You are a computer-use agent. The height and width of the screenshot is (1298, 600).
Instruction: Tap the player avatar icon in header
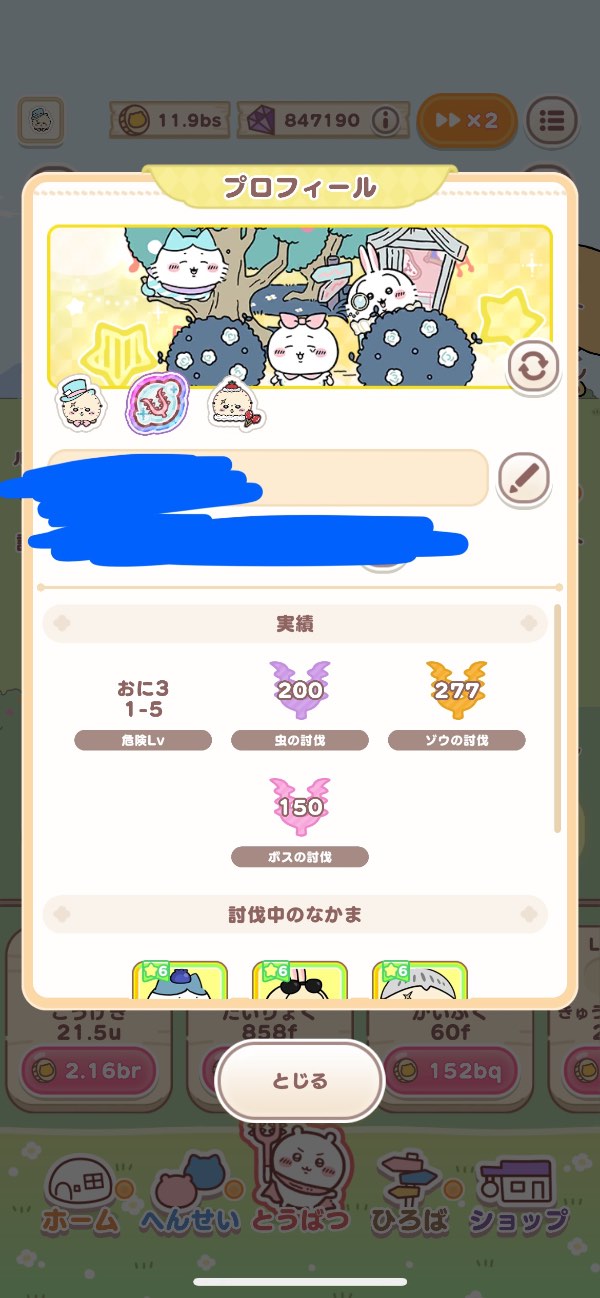(41, 121)
